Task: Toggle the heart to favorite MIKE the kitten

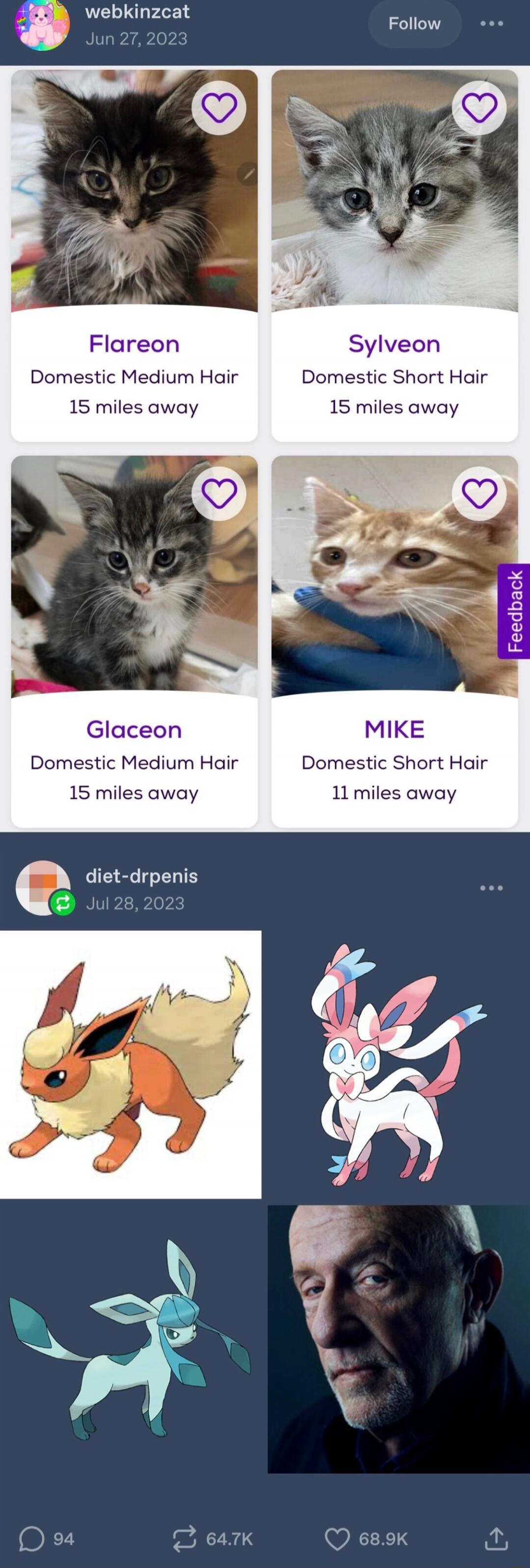Action: pos(480,494)
